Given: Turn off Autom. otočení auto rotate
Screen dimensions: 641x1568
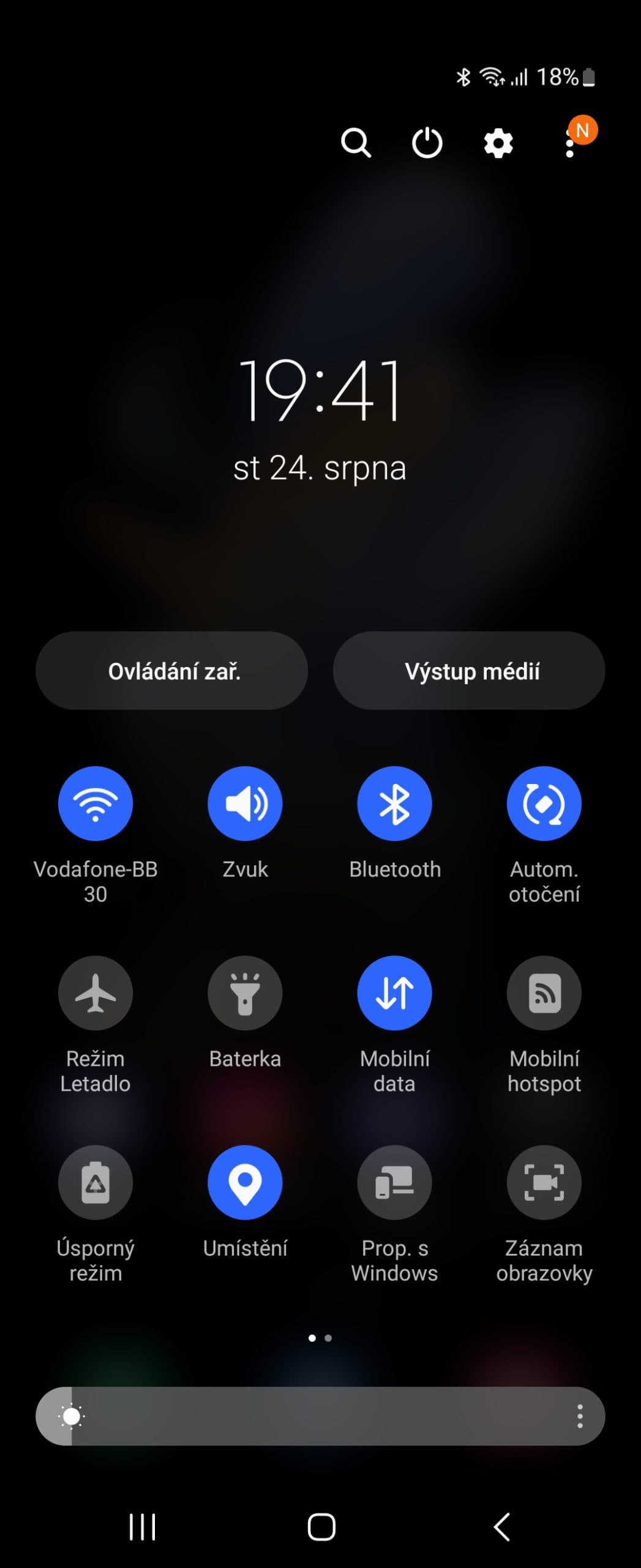Looking at the screenshot, I should pyautogui.click(x=544, y=803).
